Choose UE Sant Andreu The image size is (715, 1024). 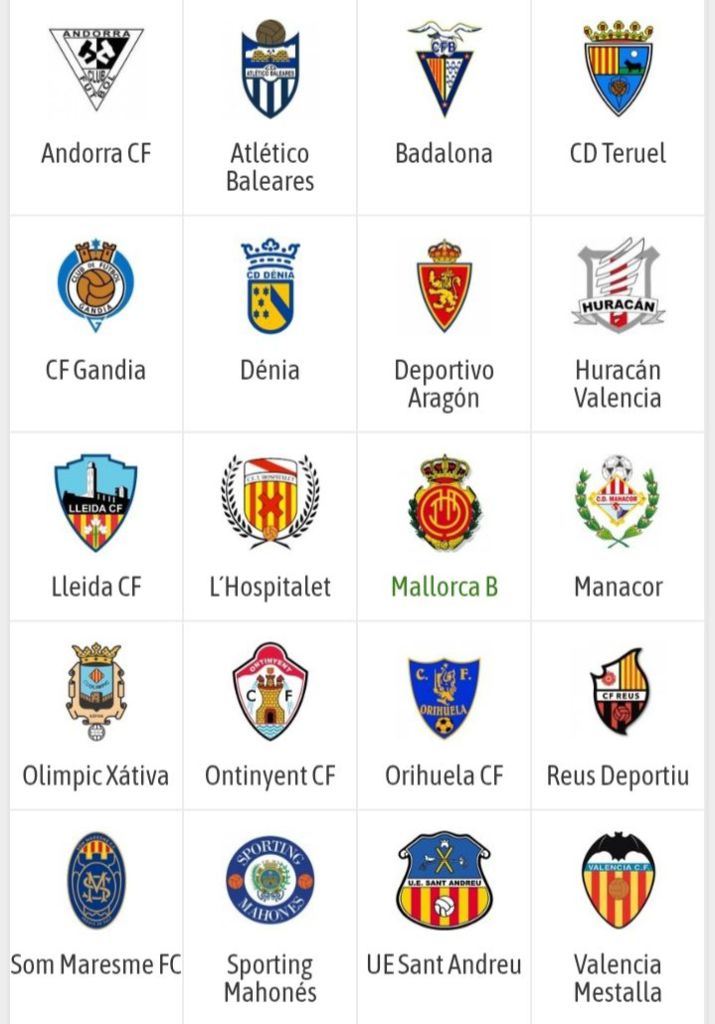tap(444, 910)
